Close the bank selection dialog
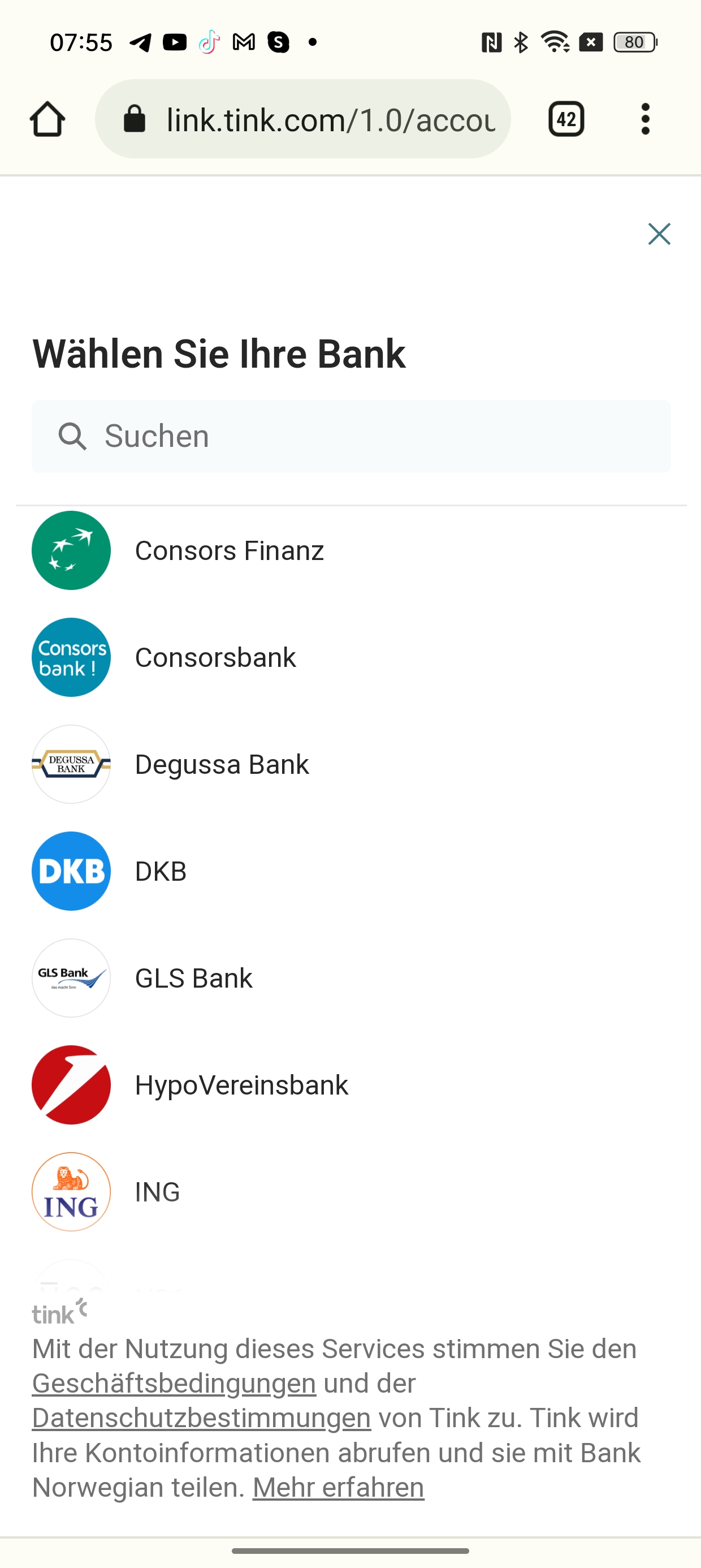Viewport: 701px width, 1568px height. pos(659,234)
